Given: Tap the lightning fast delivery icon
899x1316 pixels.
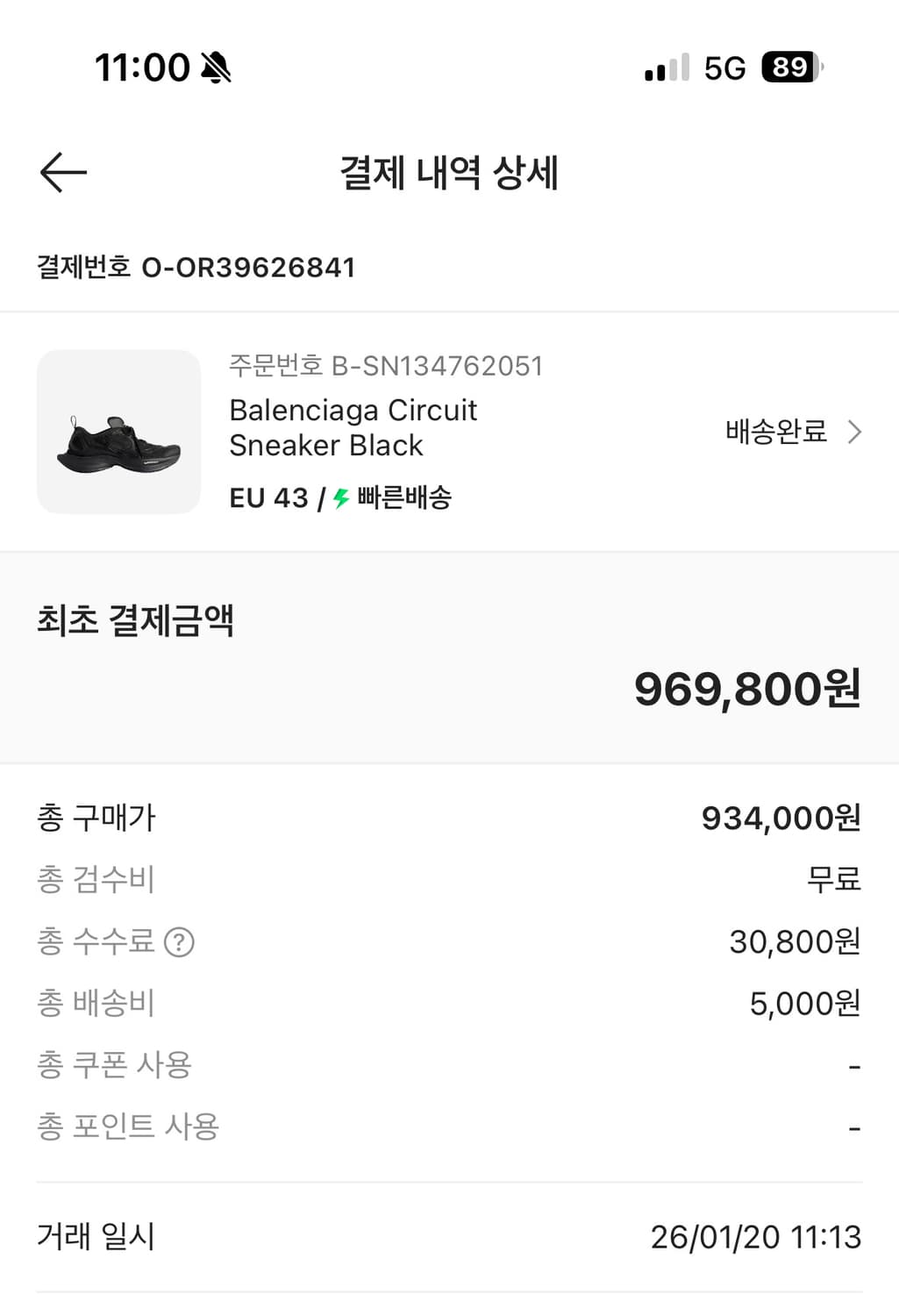Looking at the screenshot, I should click(x=340, y=498).
